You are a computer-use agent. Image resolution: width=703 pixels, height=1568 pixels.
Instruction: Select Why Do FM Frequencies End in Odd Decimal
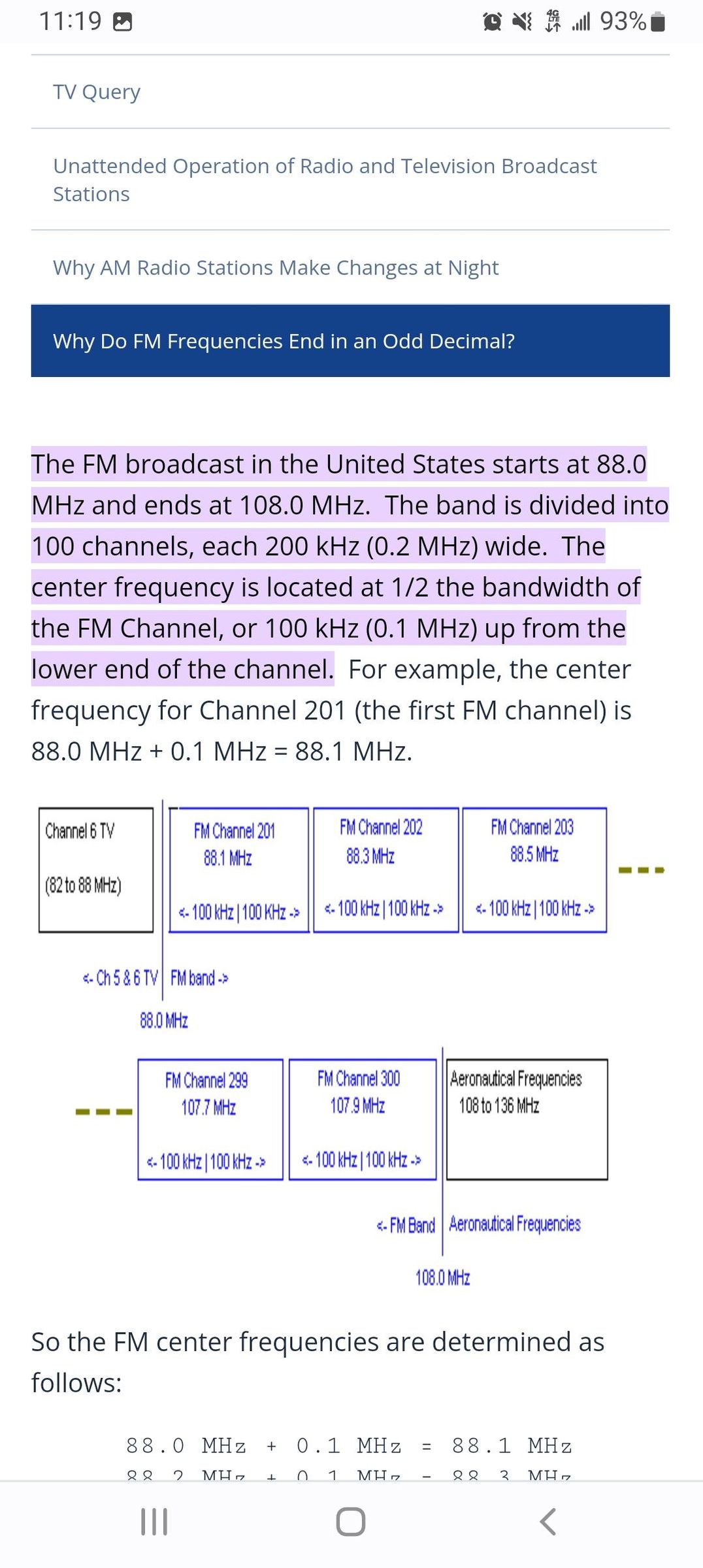coord(284,341)
